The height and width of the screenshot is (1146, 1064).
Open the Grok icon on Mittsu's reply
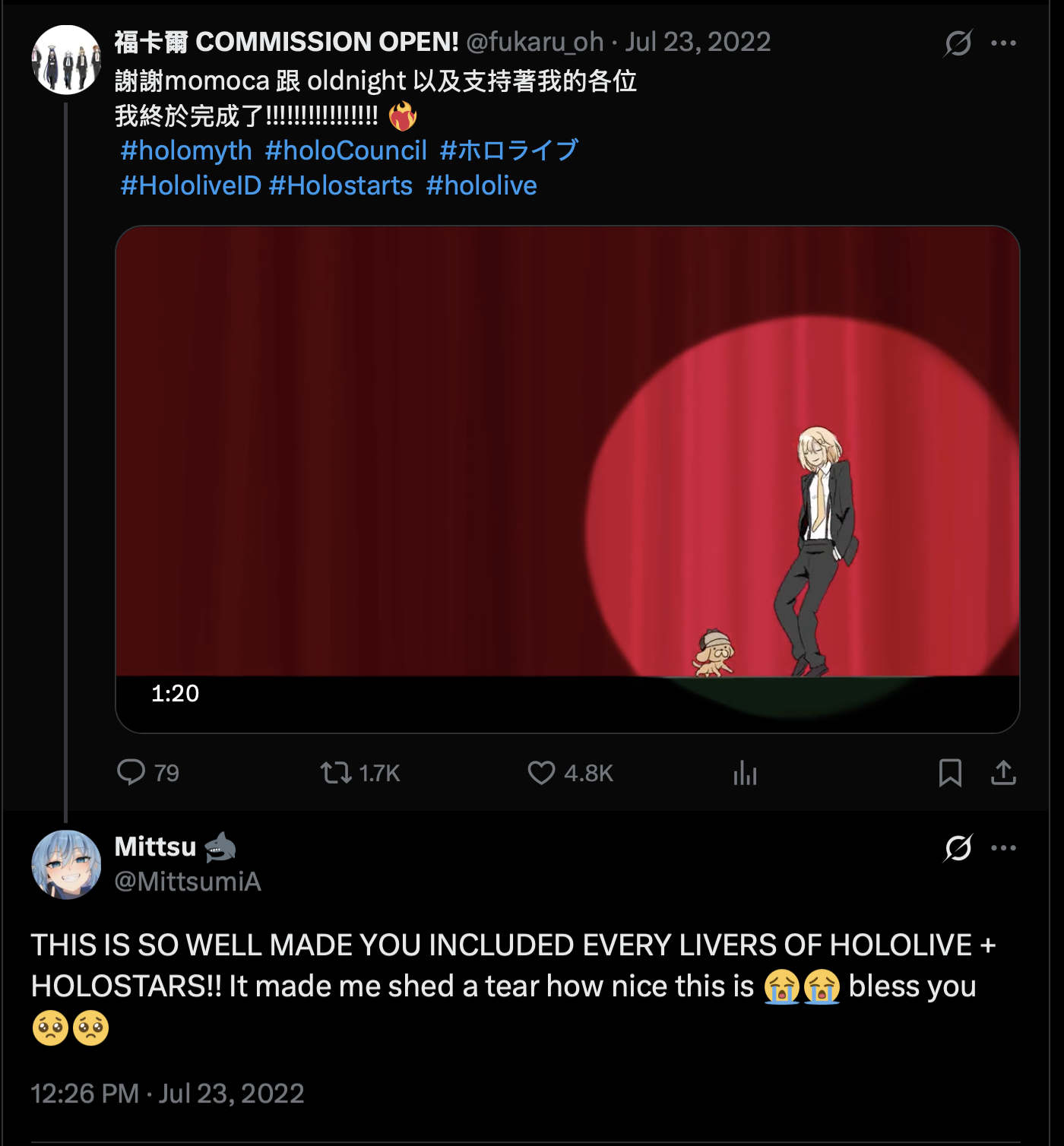tap(958, 847)
